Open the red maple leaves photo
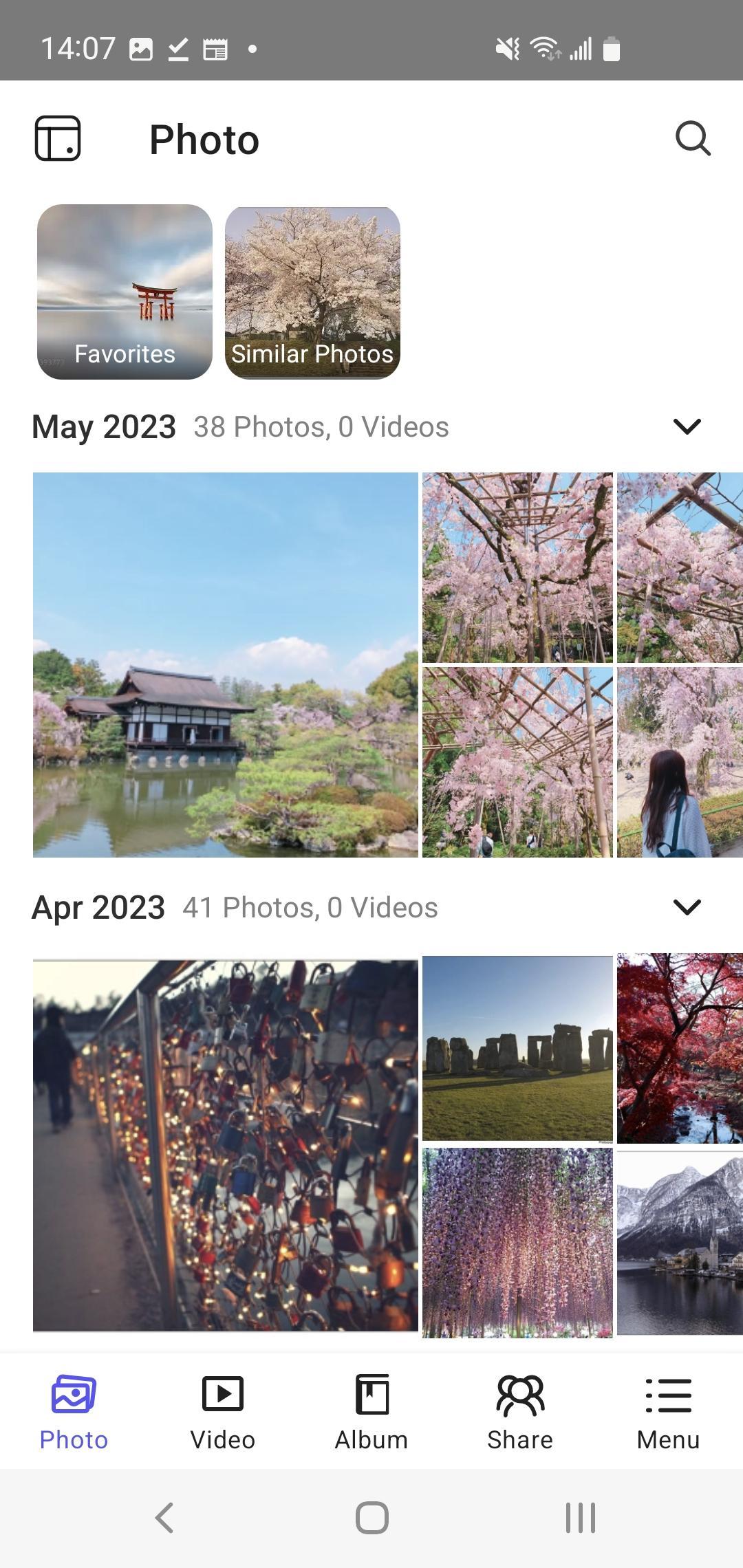Viewport: 743px width, 1568px height. click(x=680, y=1048)
